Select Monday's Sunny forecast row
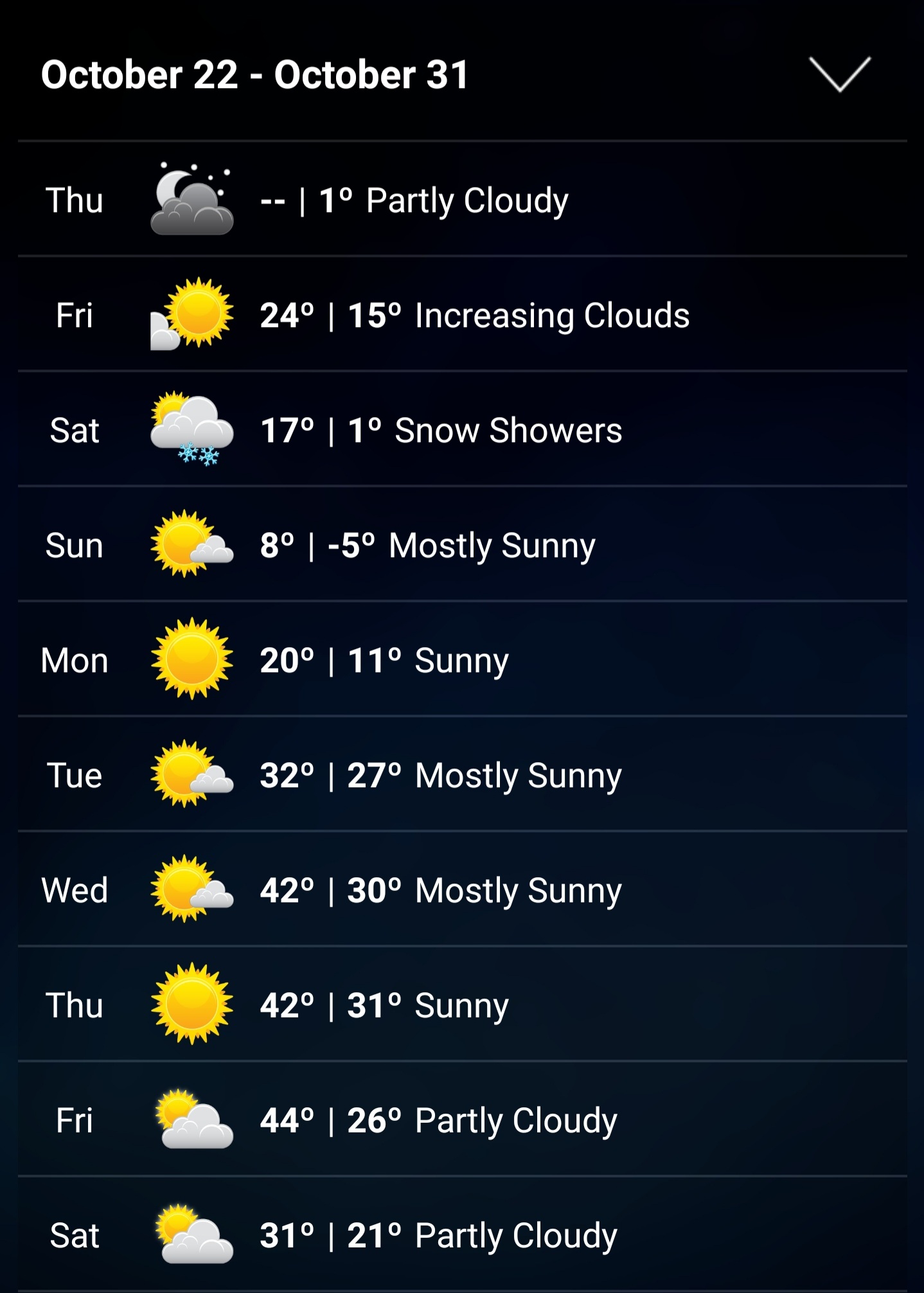 click(x=461, y=660)
